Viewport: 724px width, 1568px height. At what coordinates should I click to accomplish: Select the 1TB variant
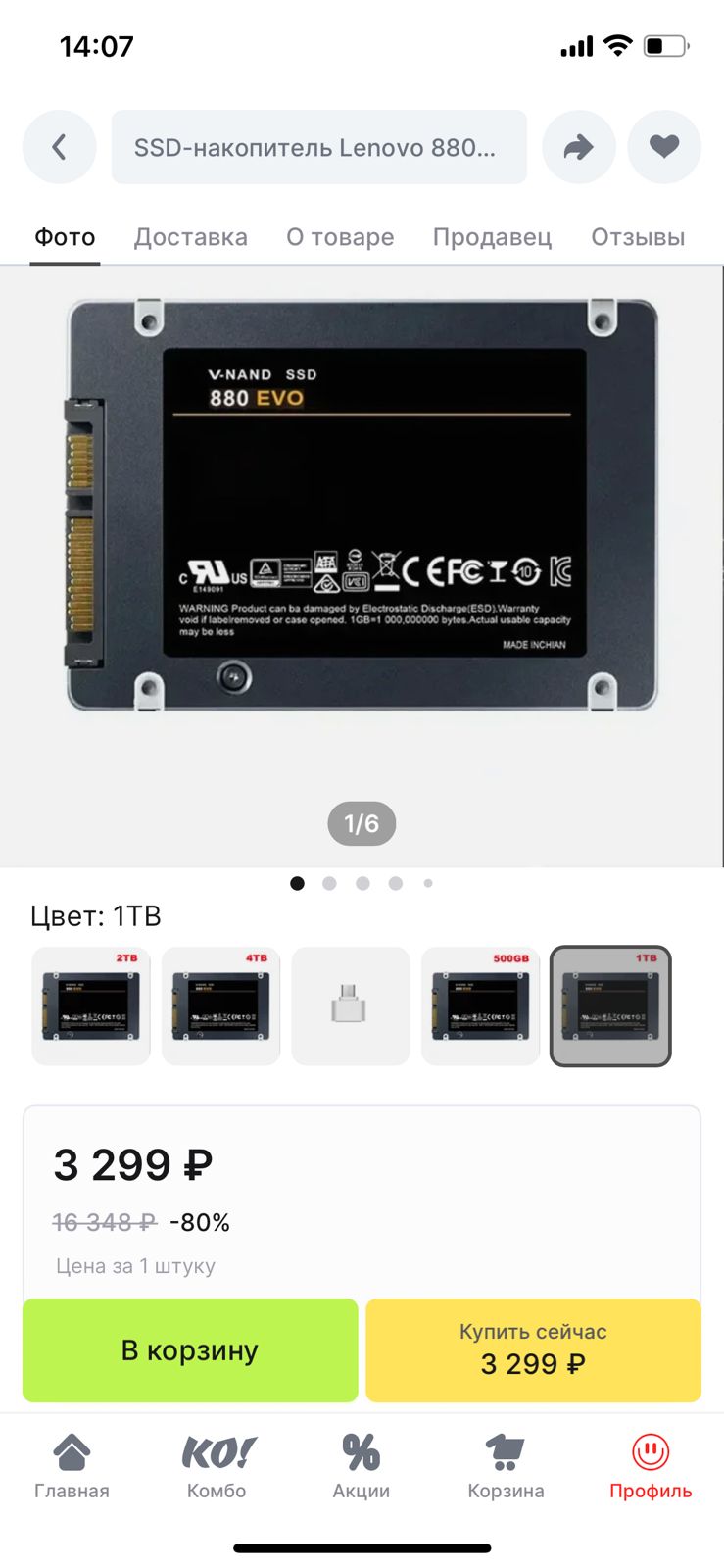[x=610, y=1005]
